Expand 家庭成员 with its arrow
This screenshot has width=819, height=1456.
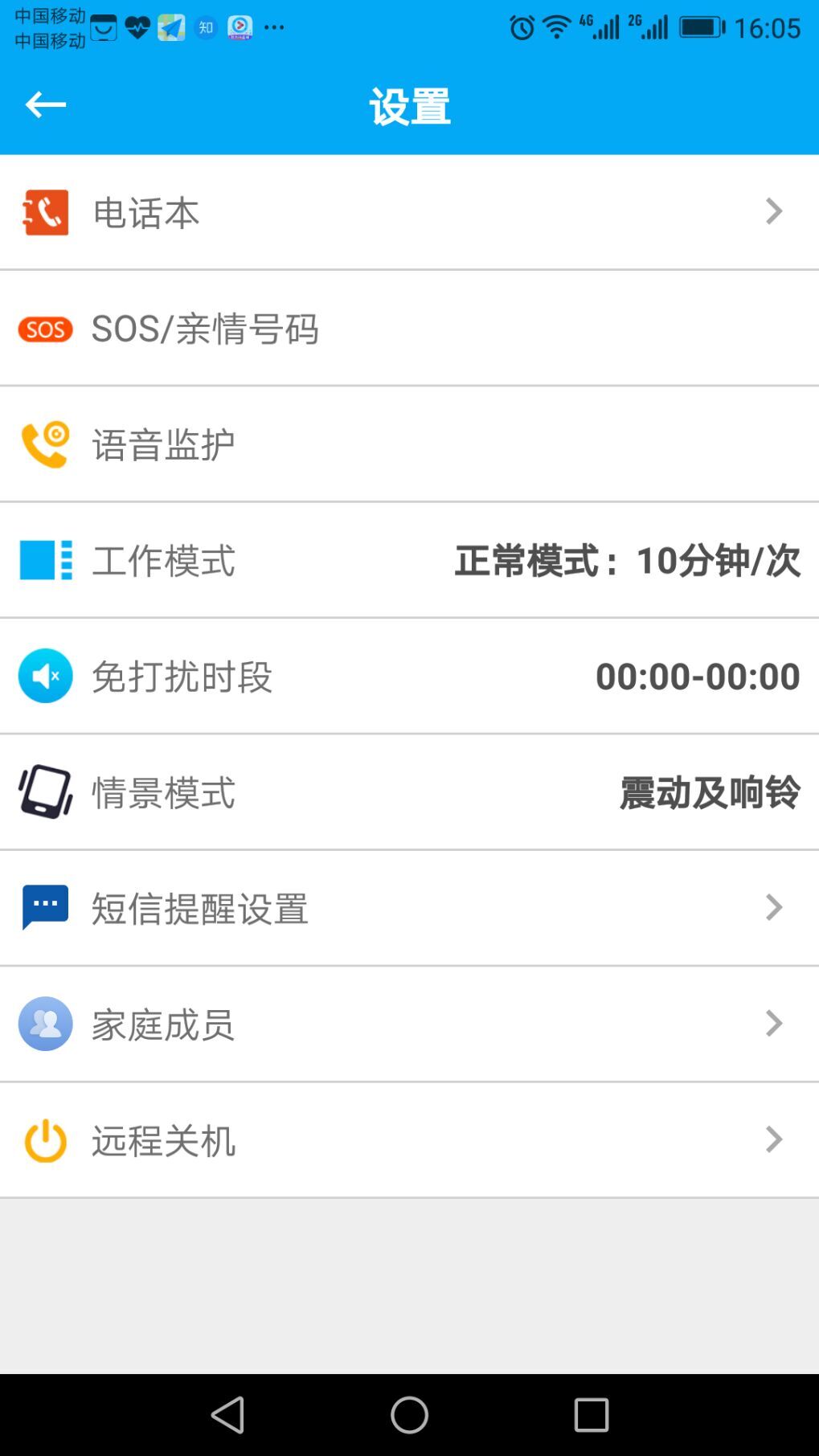[x=774, y=1024]
